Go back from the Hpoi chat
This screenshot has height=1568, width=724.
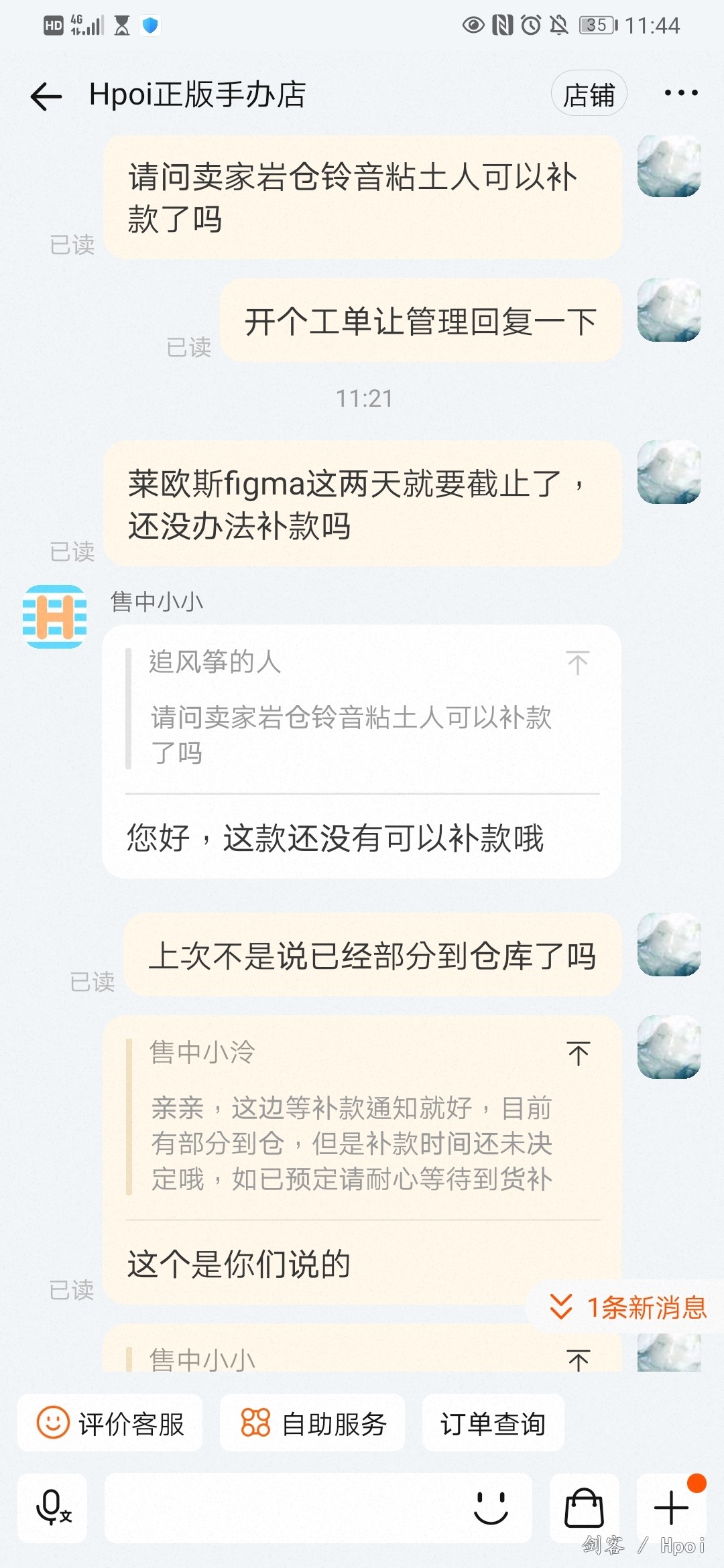click(x=46, y=96)
